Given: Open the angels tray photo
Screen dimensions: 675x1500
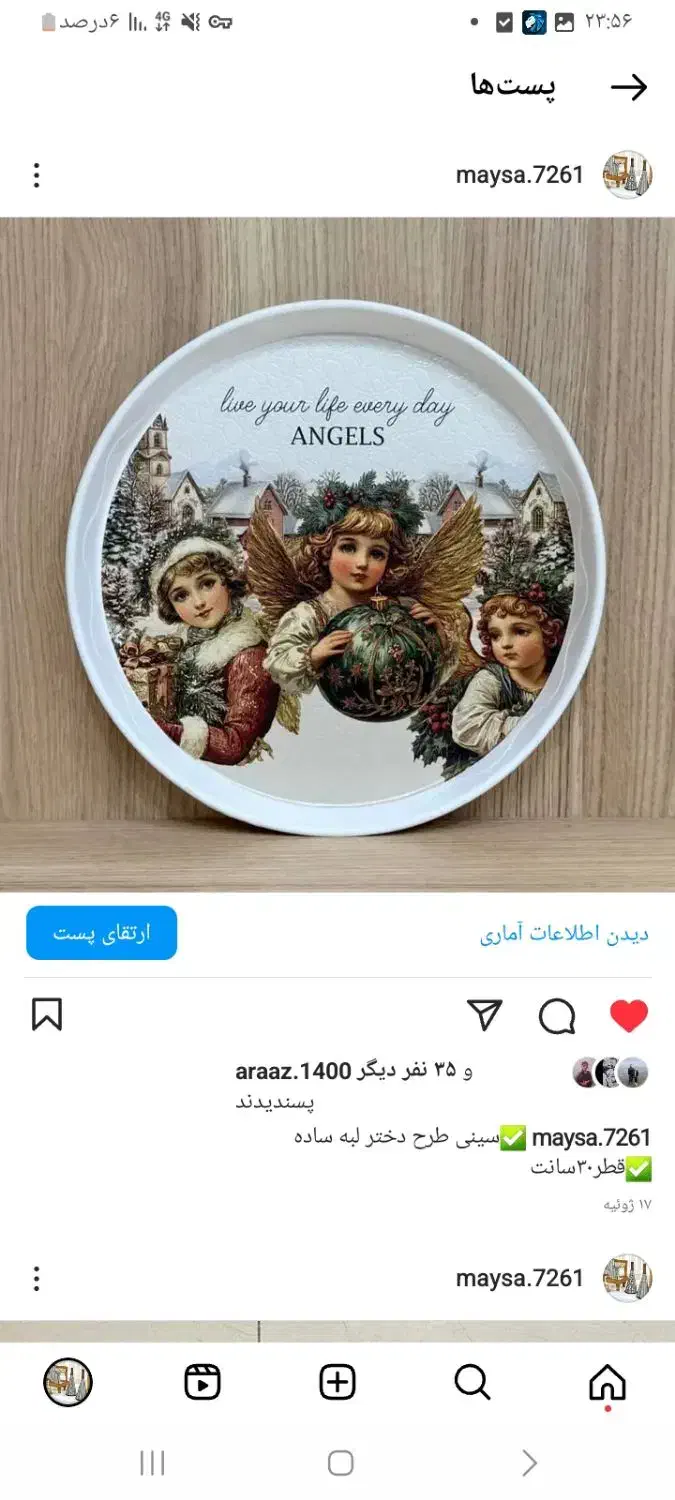Looking at the screenshot, I should pos(337,554).
